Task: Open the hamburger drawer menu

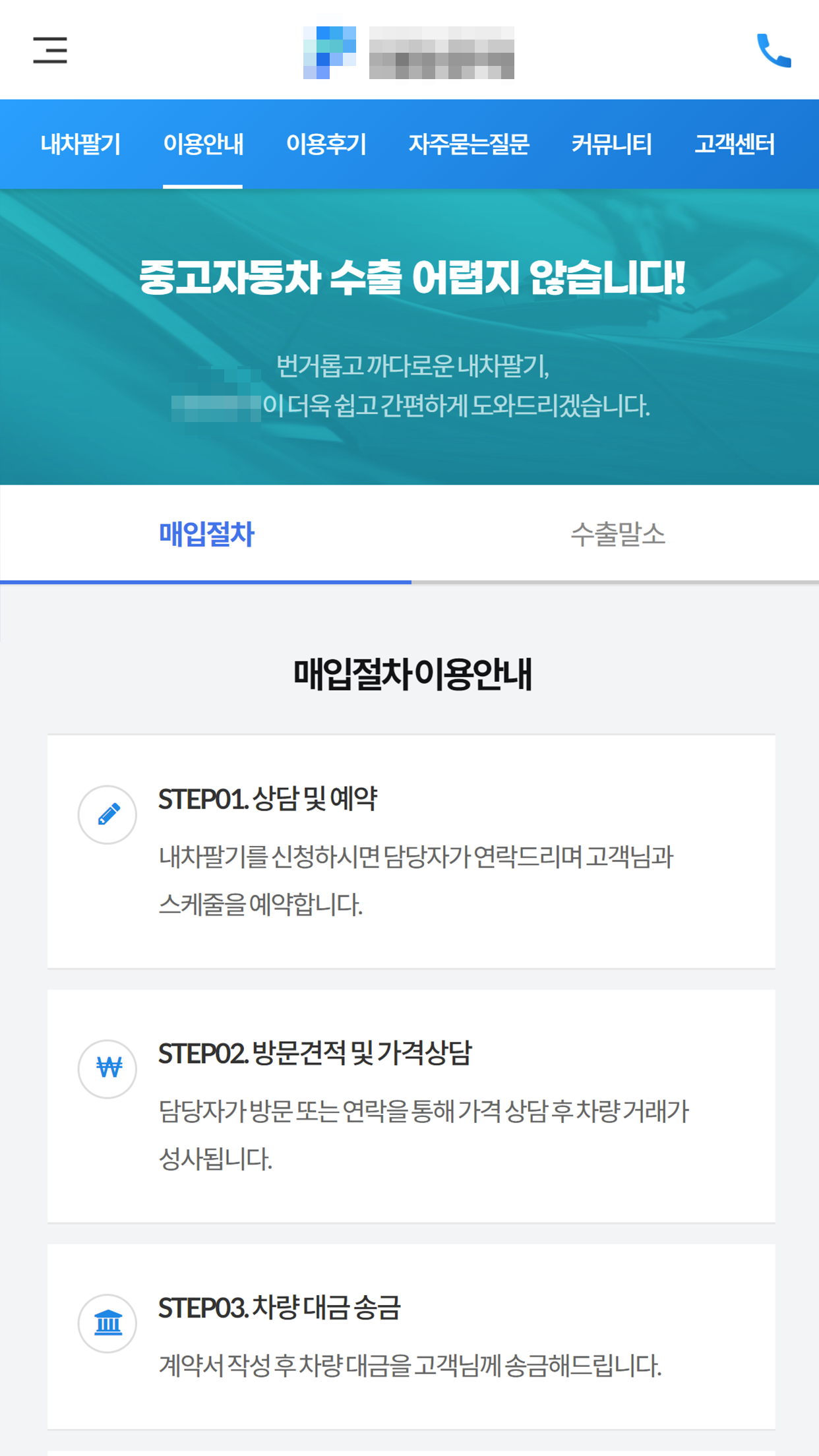Action: click(50, 50)
